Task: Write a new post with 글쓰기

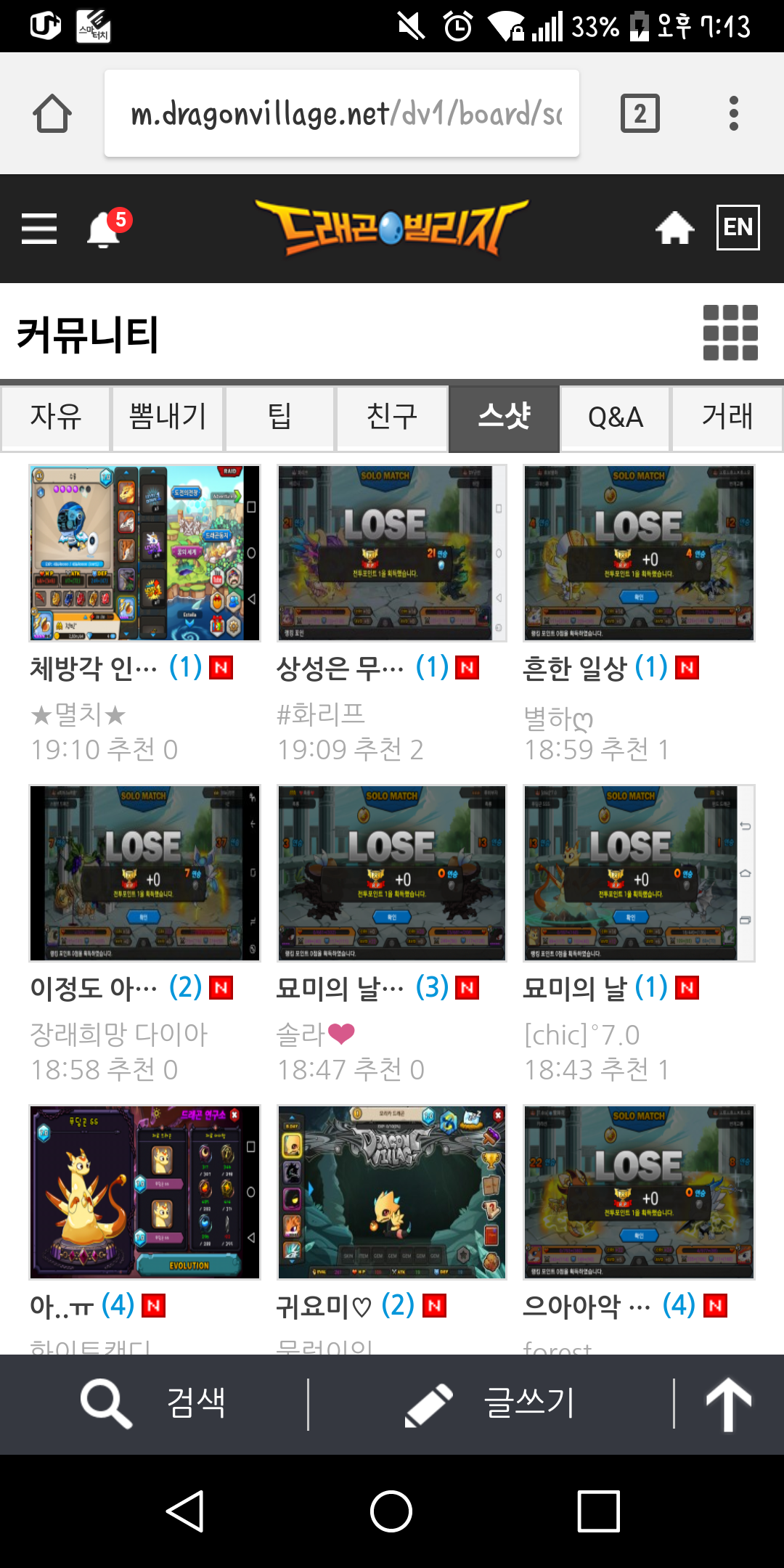Action: point(491,1403)
